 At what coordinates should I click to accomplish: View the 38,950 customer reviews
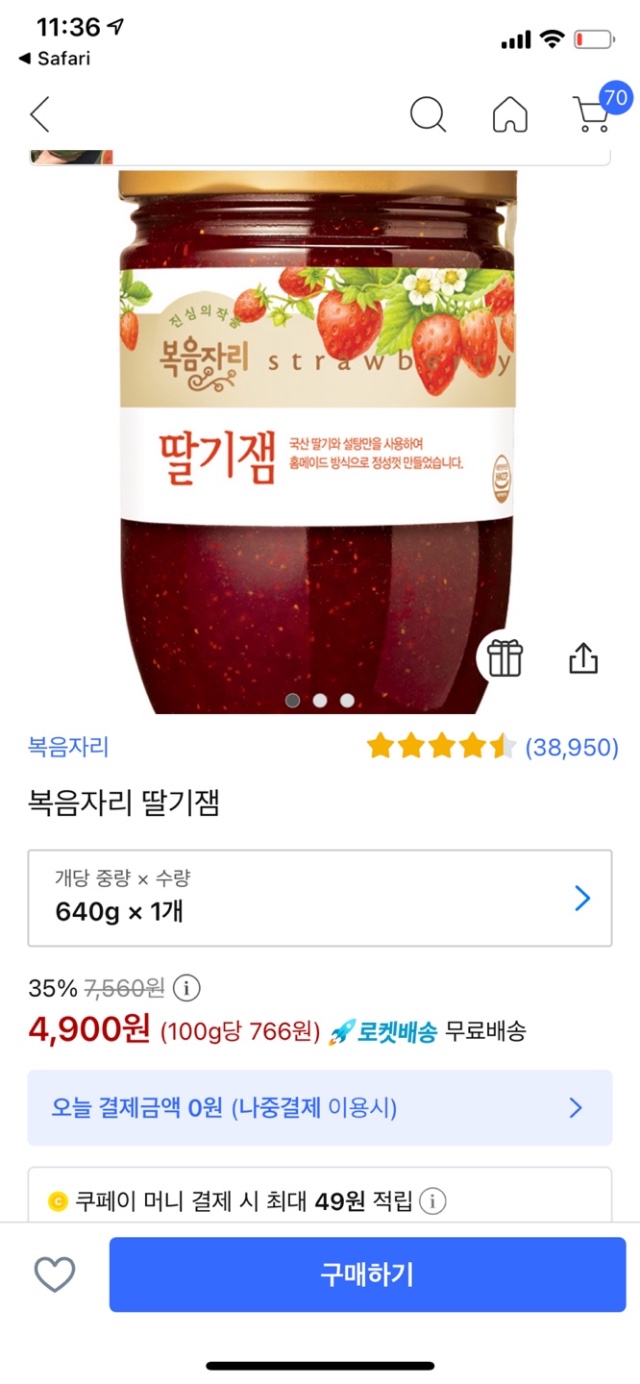tap(571, 747)
